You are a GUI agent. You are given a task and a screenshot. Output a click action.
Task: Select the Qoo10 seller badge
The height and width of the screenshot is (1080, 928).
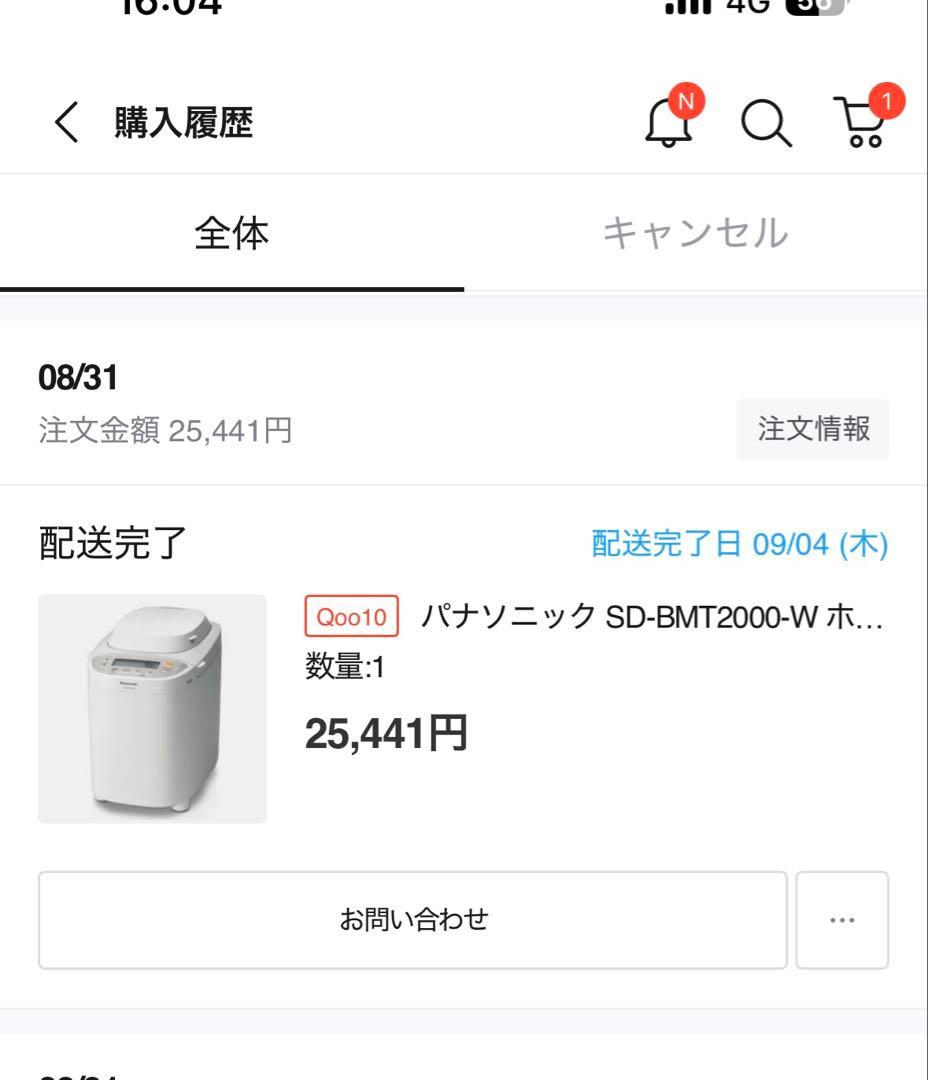349,617
